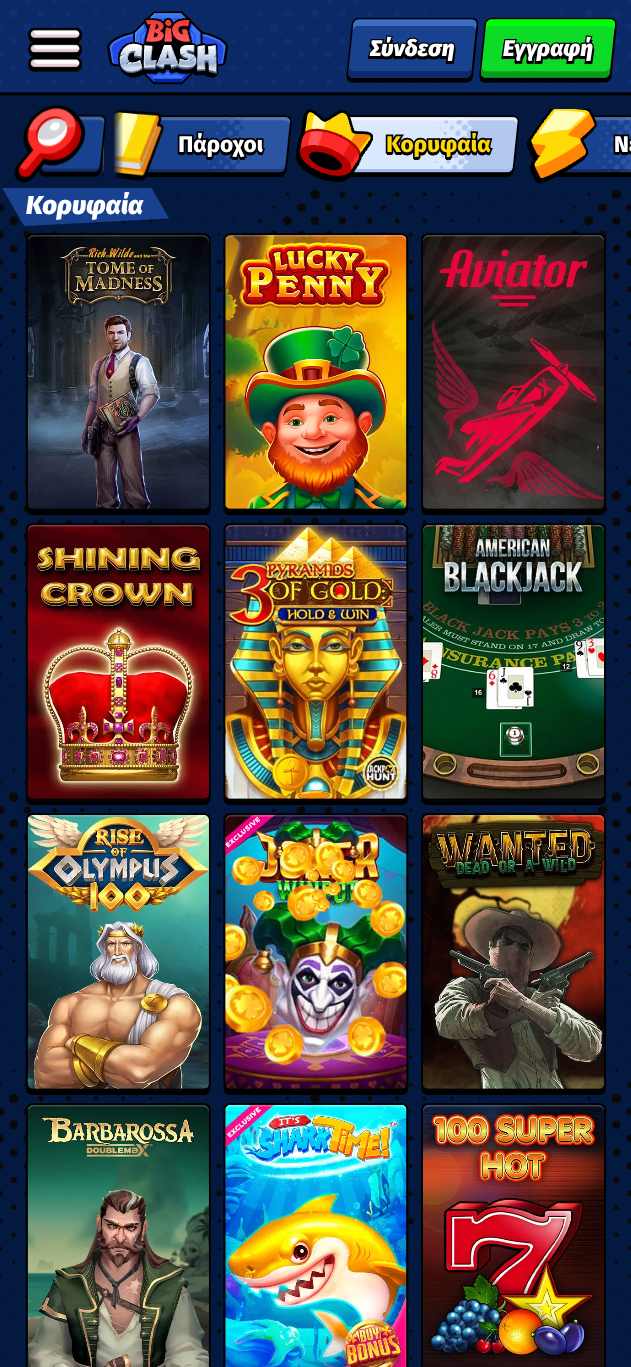Open Rise of Olympus 100
Image resolution: width=631 pixels, height=1367 pixels.
coord(118,952)
